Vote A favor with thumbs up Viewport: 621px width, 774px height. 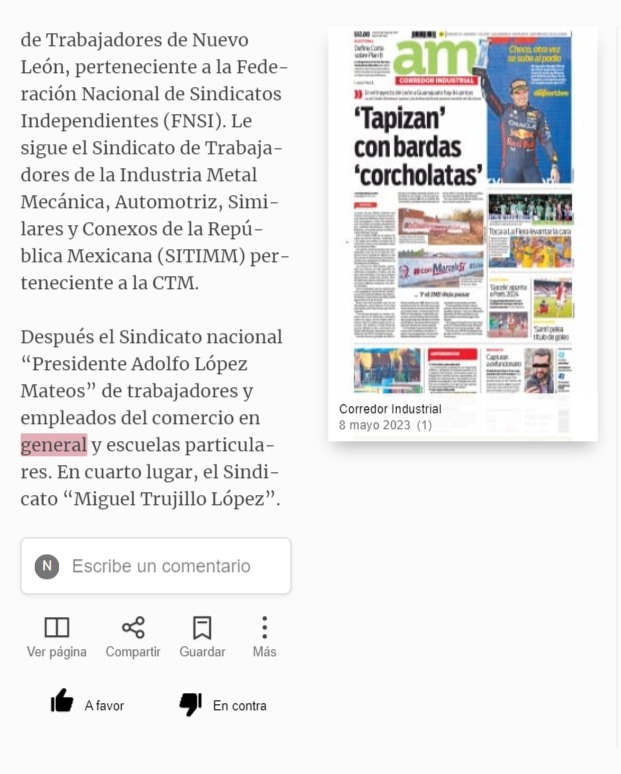[87, 703]
